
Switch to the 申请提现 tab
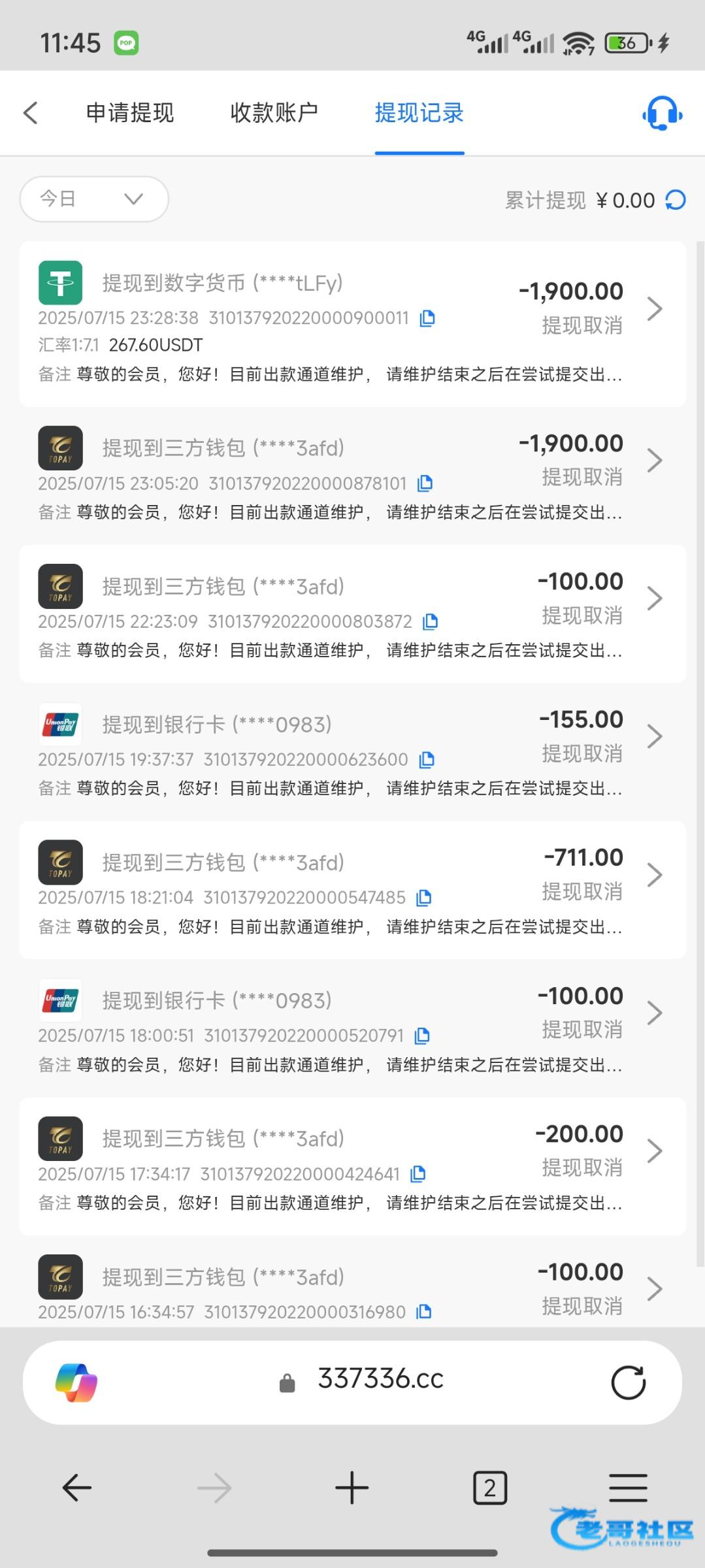tap(130, 113)
